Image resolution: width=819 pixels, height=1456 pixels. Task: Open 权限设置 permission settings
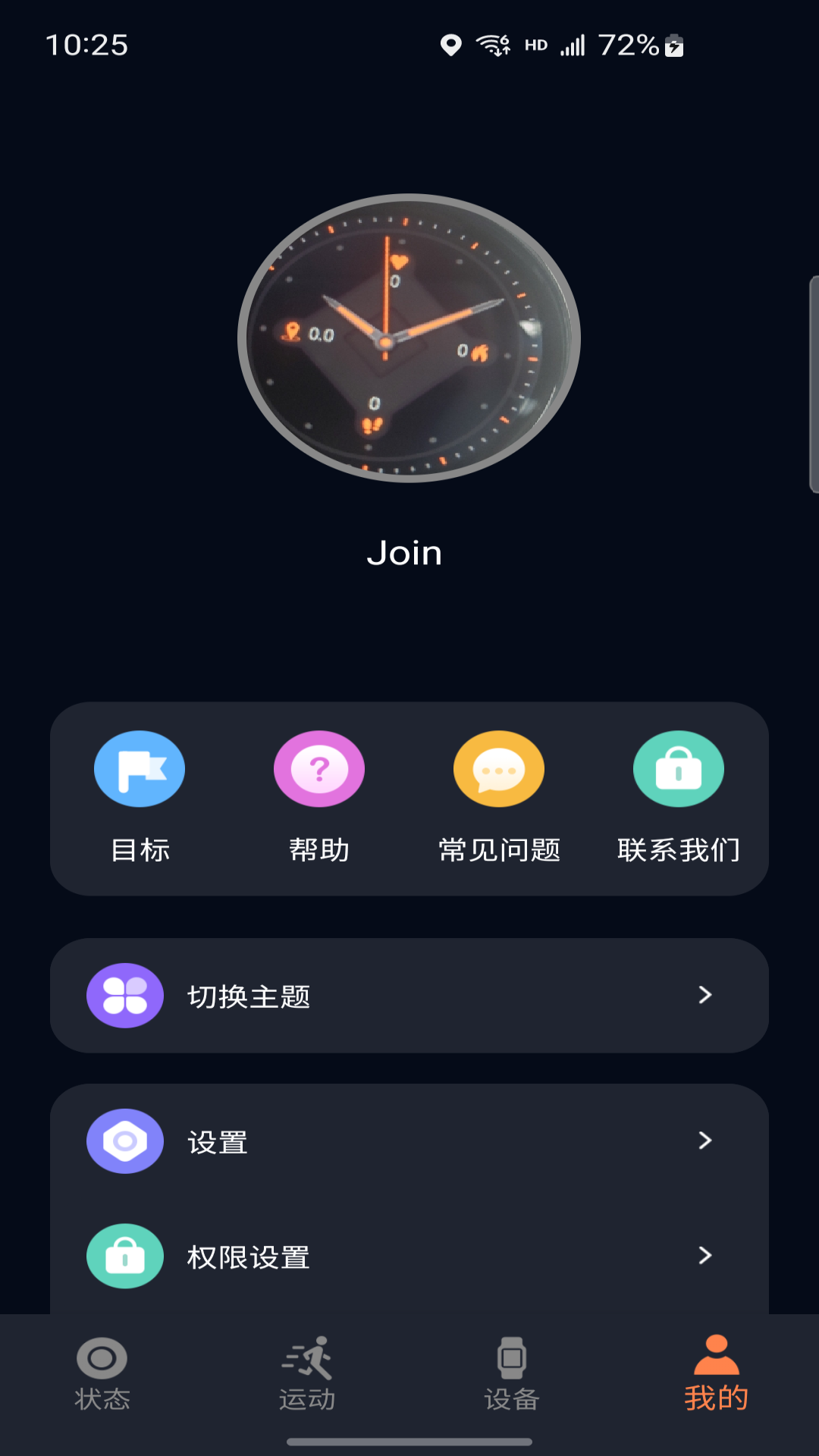[x=409, y=1256]
